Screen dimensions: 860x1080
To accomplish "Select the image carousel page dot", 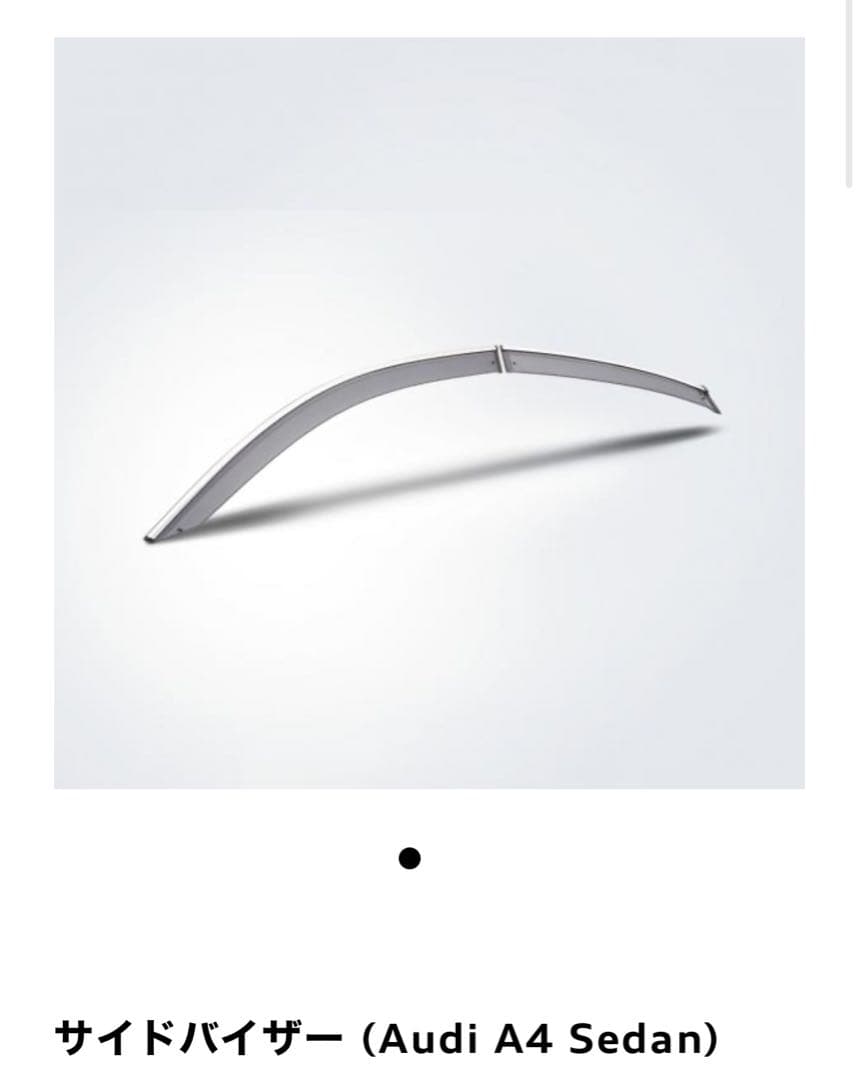I will pyautogui.click(x=409, y=858).
